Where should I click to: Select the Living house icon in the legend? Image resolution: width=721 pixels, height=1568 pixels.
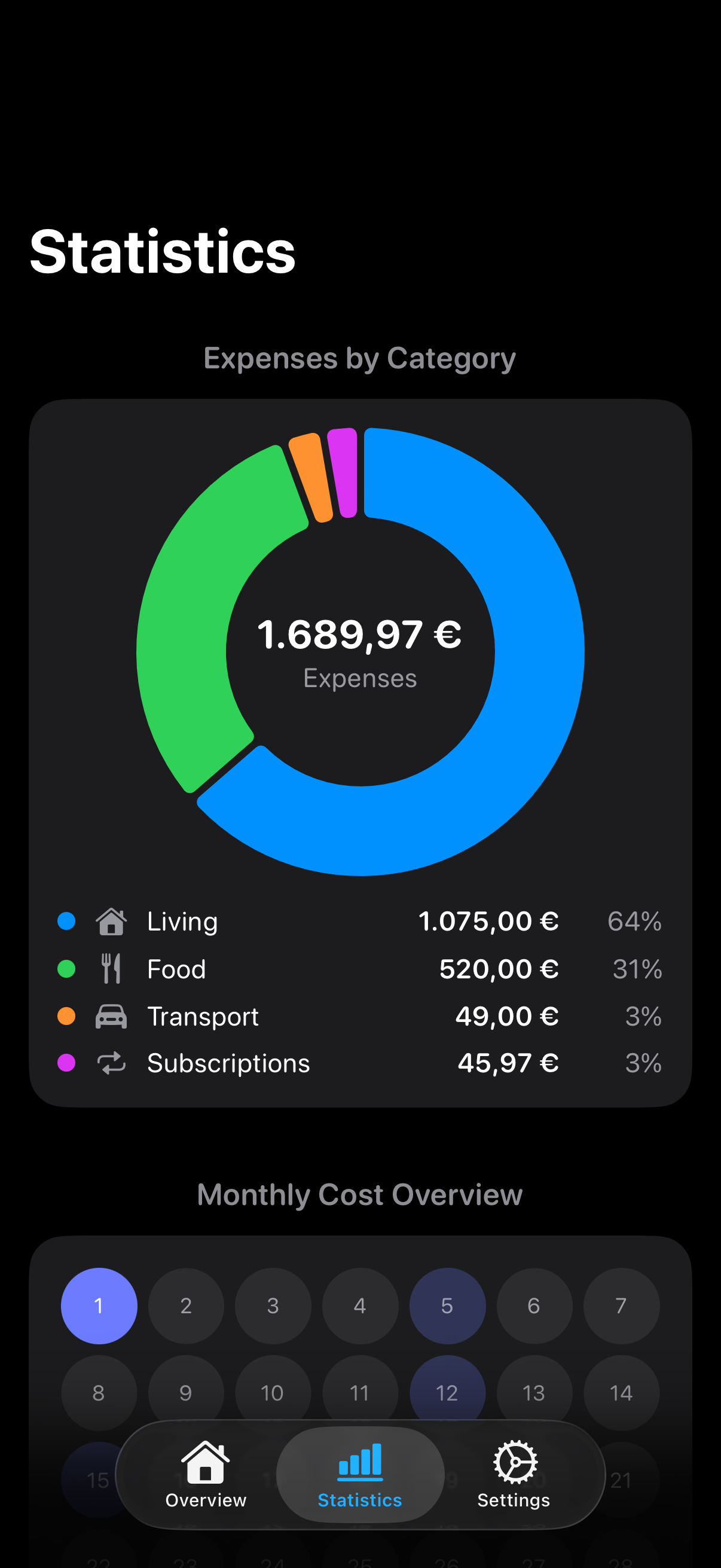(x=111, y=921)
